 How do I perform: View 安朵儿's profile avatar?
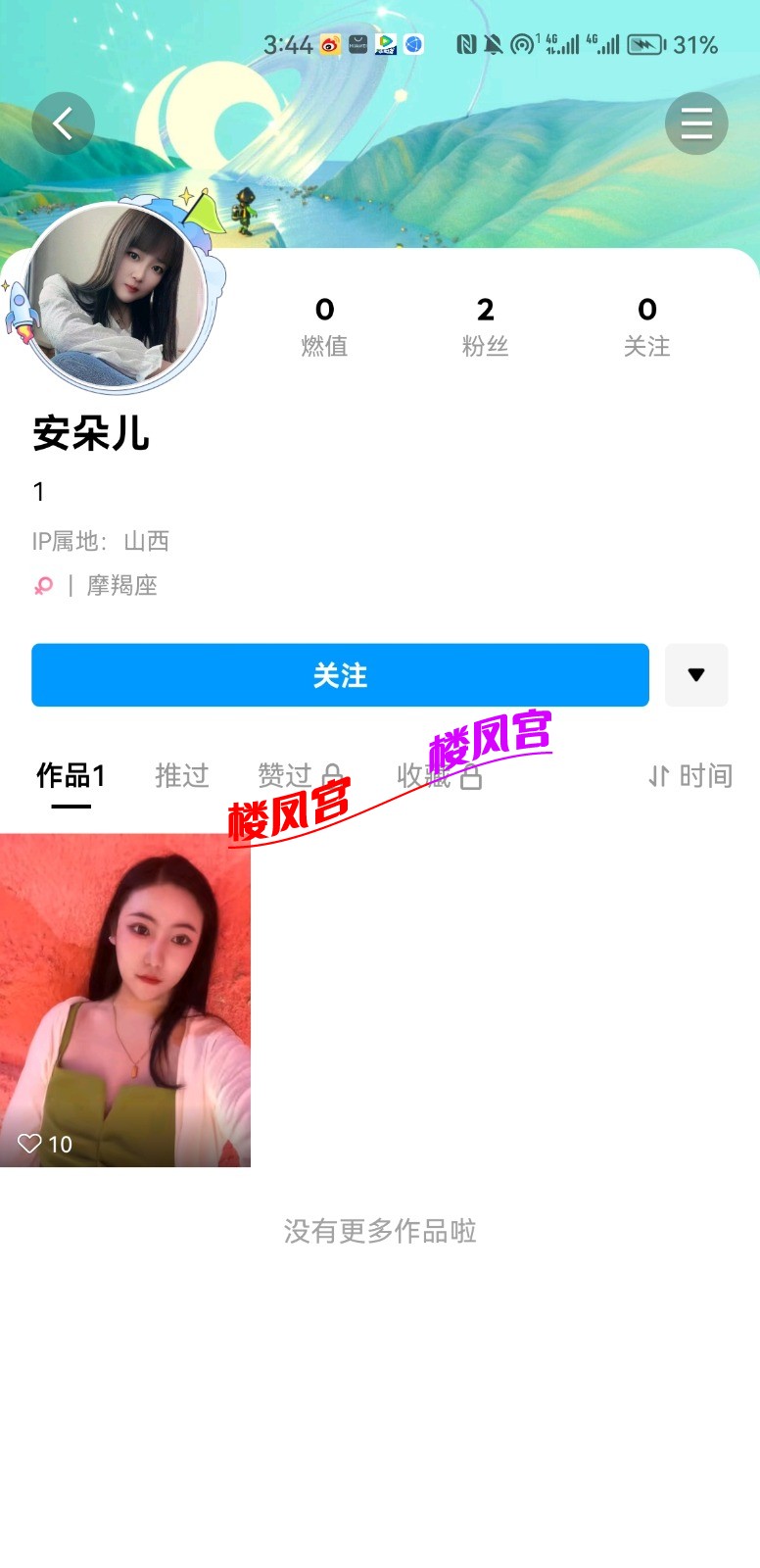click(118, 296)
